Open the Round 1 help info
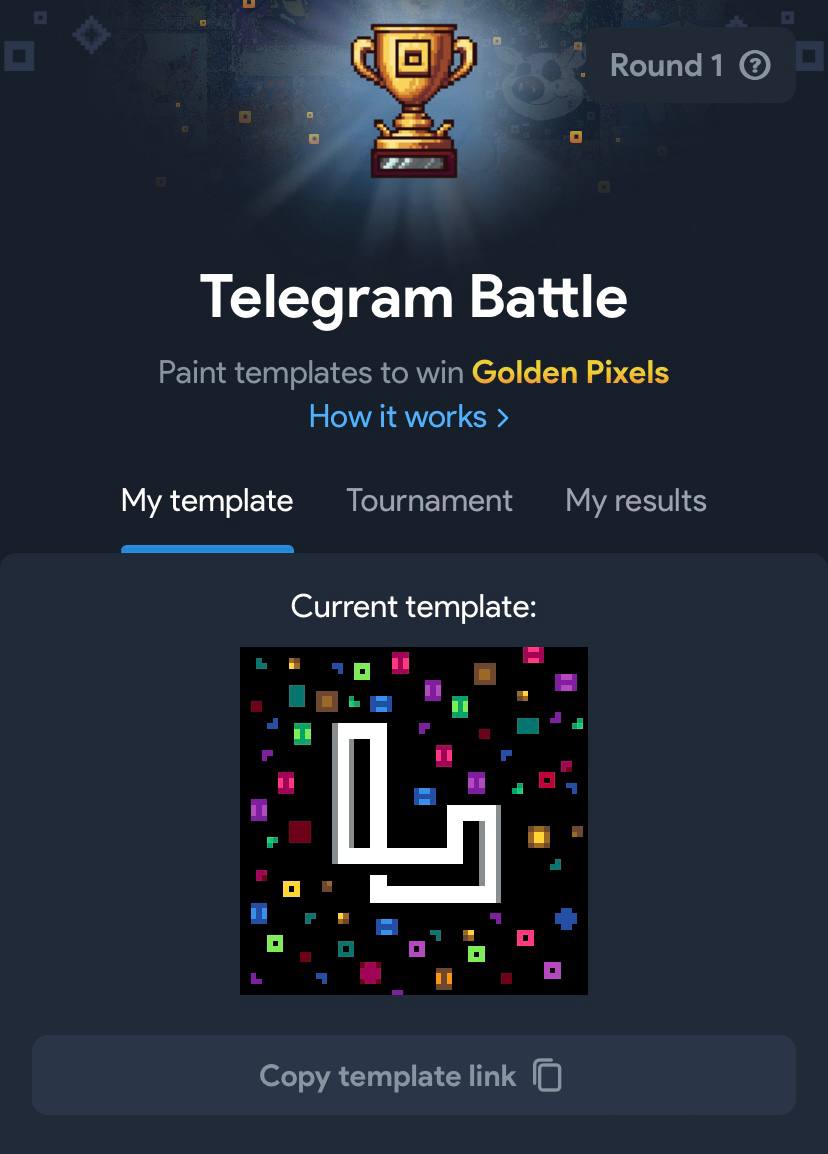 pyautogui.click(x=754, y=66)
